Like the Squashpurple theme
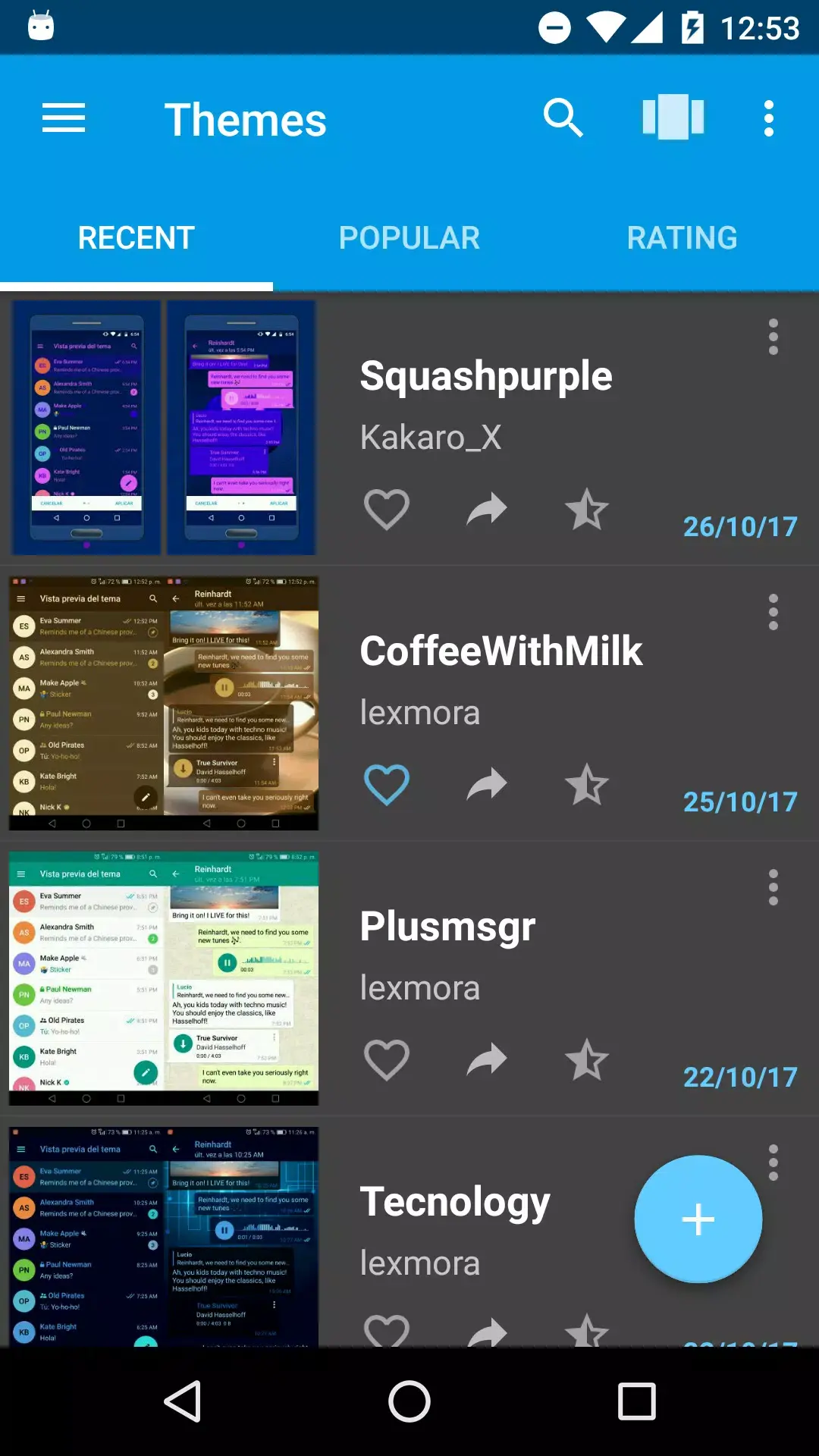Image resolution: width=819 pixels, height=1456 pixels. tap(387, 509)
